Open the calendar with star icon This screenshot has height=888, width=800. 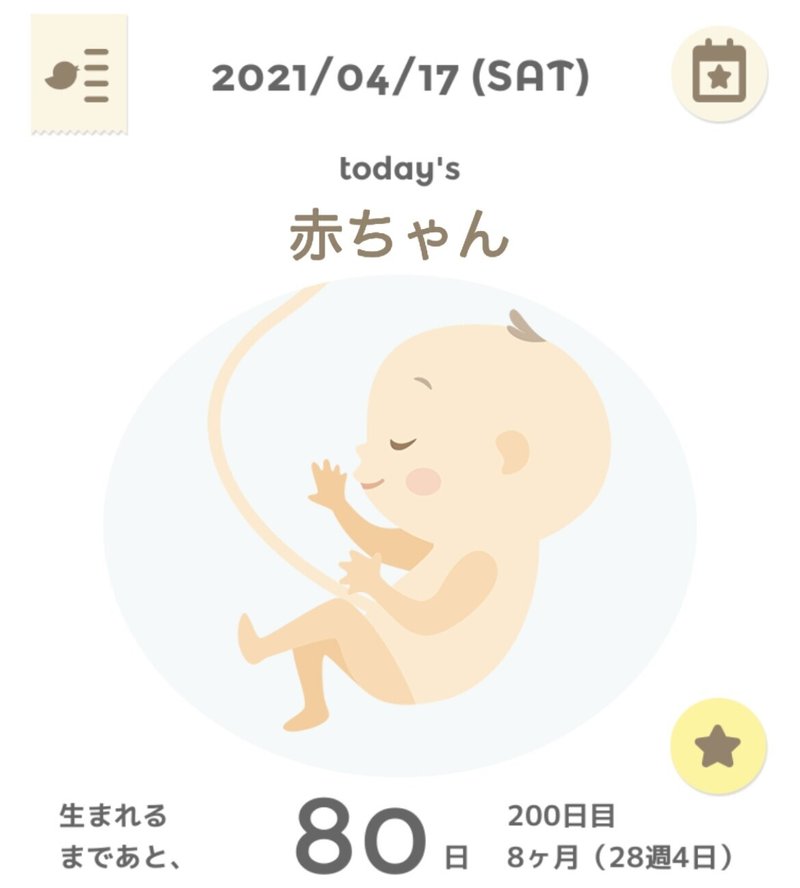[719, 73]
